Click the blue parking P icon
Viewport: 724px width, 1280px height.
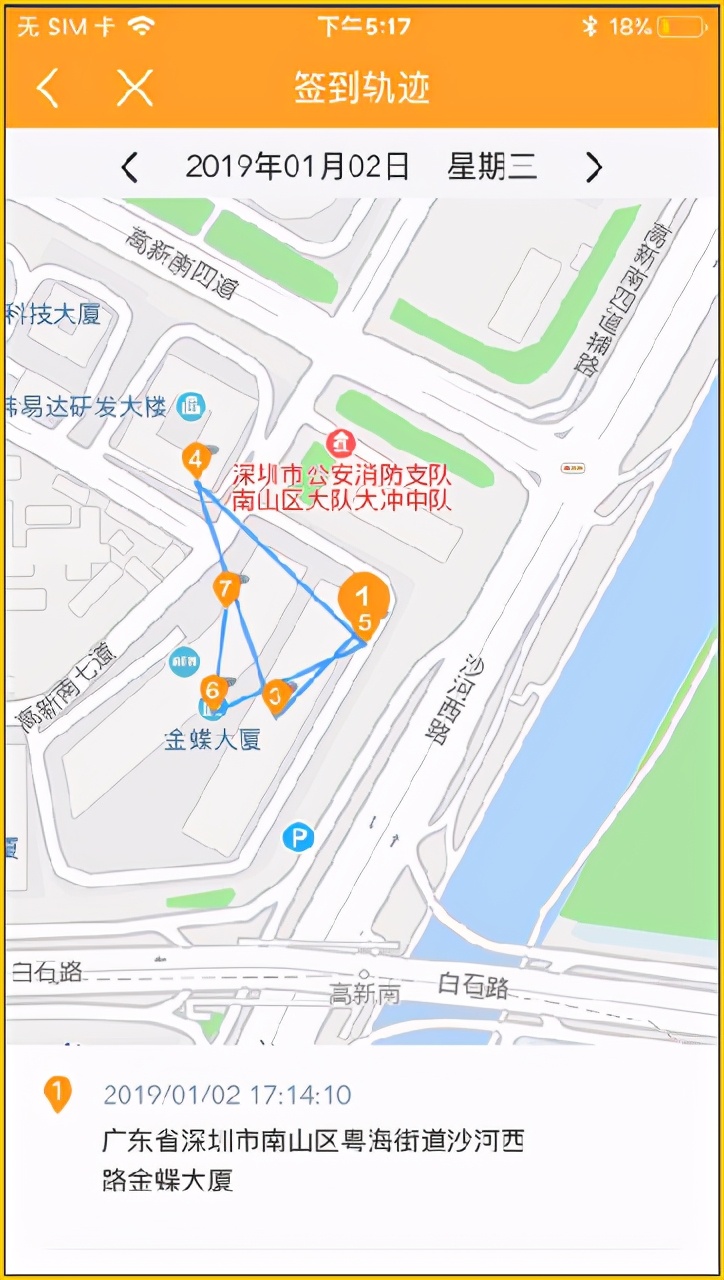point(297,837)
